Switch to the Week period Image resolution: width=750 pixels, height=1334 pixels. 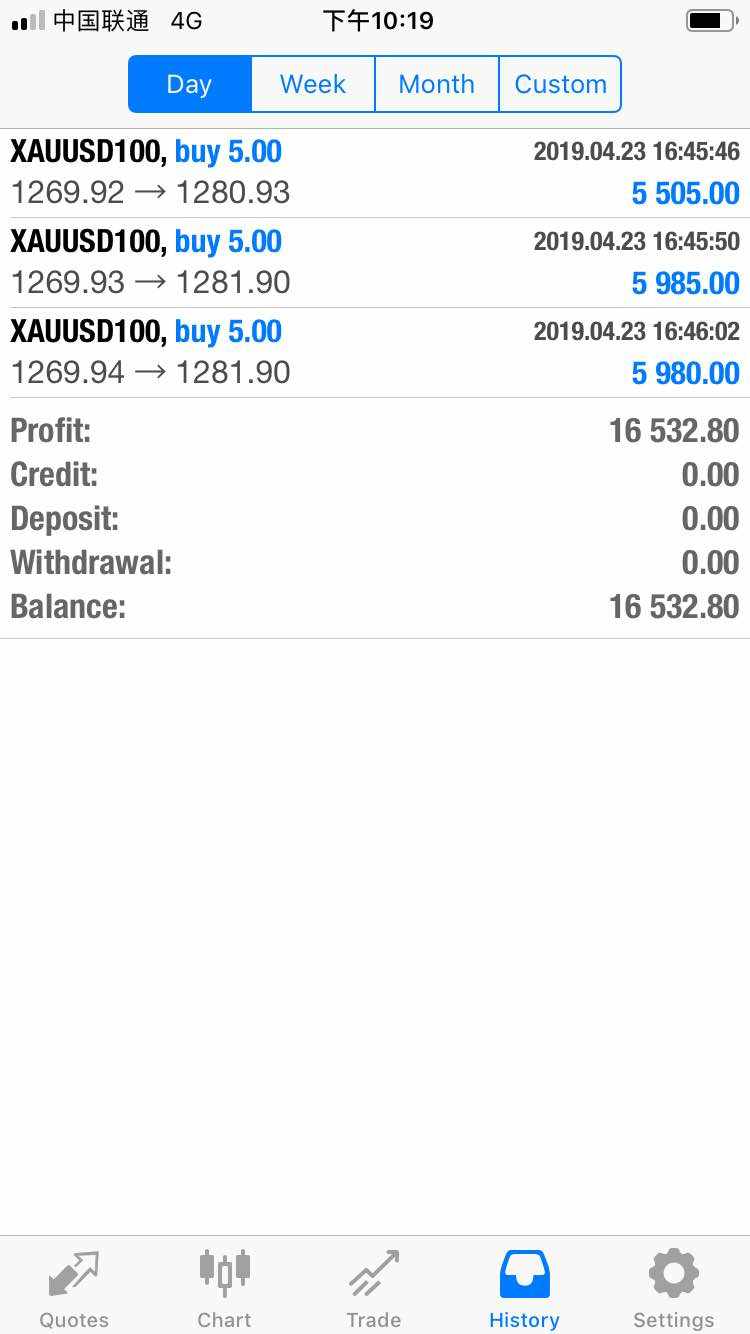click(313, 84)
